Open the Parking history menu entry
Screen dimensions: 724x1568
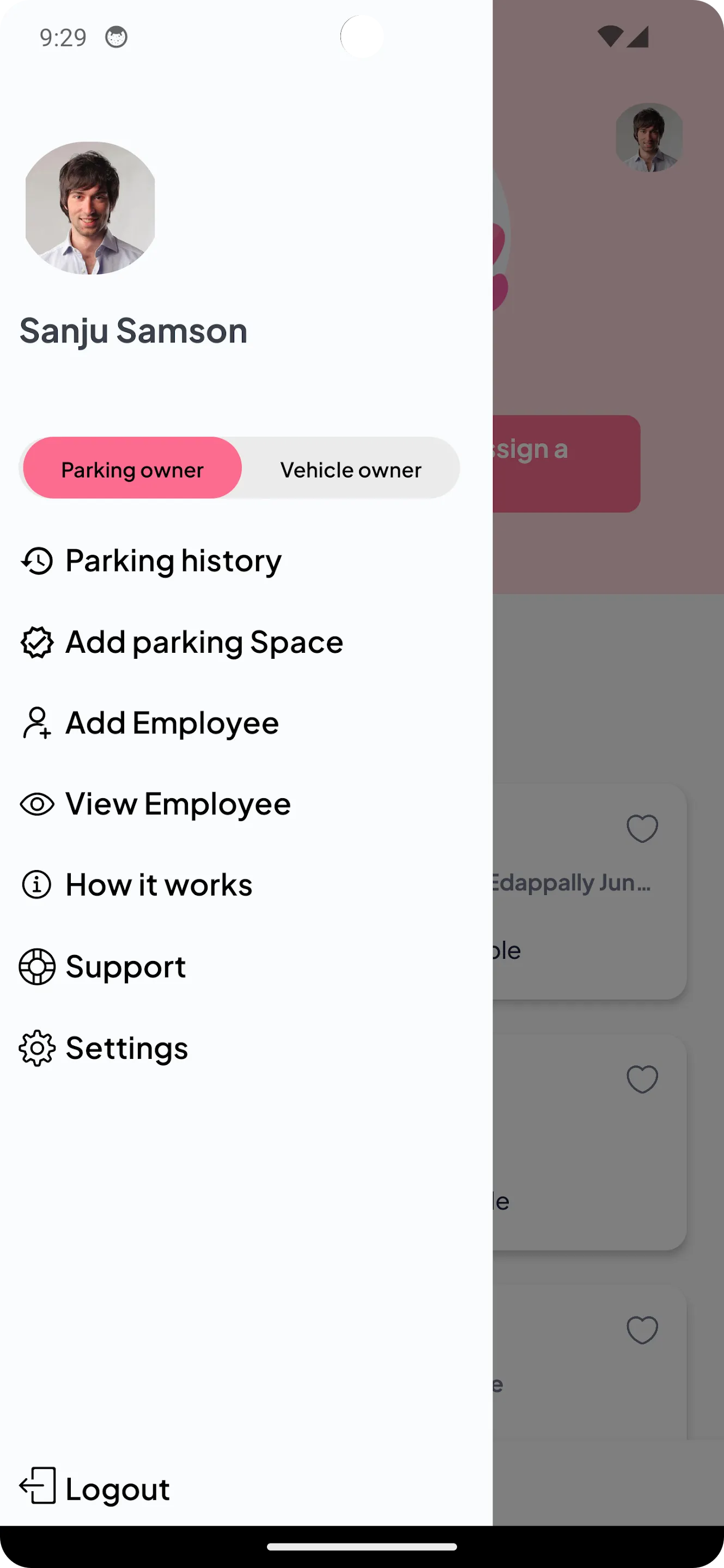tap(173, 561)
